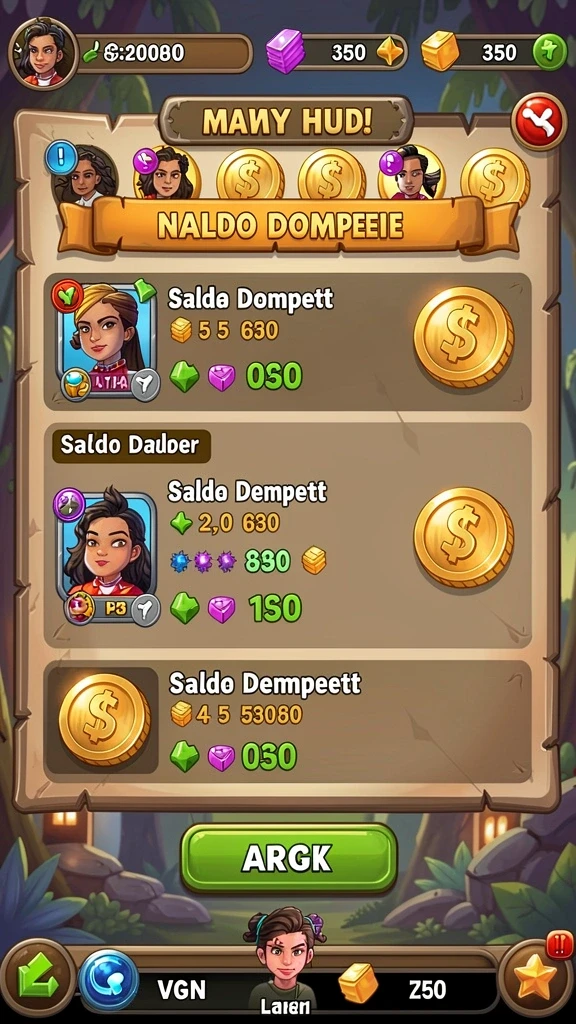The image size is (576, 1024).
Task: Open the Laien character in the bottom bar
Action: [x=284, y=960]
